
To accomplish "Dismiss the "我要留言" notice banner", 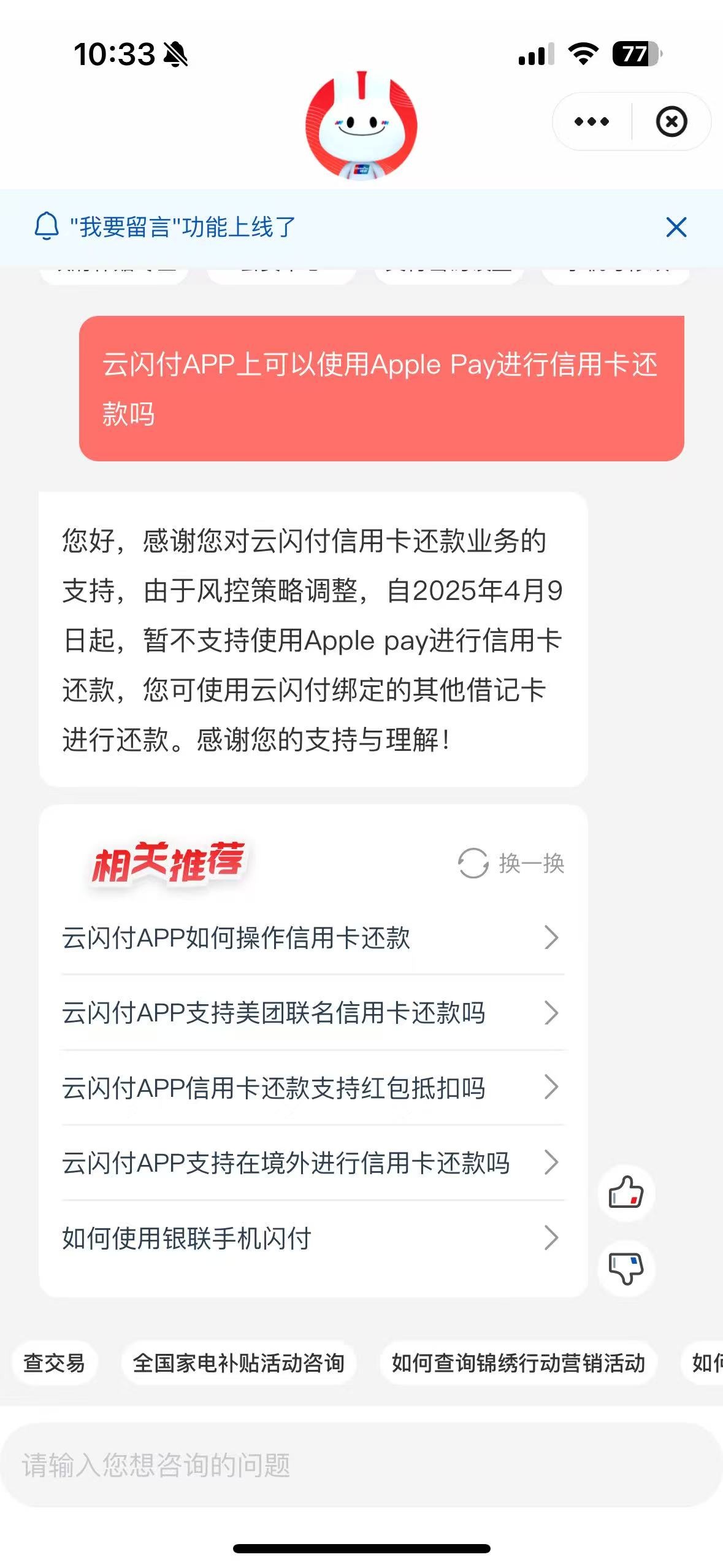I will [x=676, y=228].
